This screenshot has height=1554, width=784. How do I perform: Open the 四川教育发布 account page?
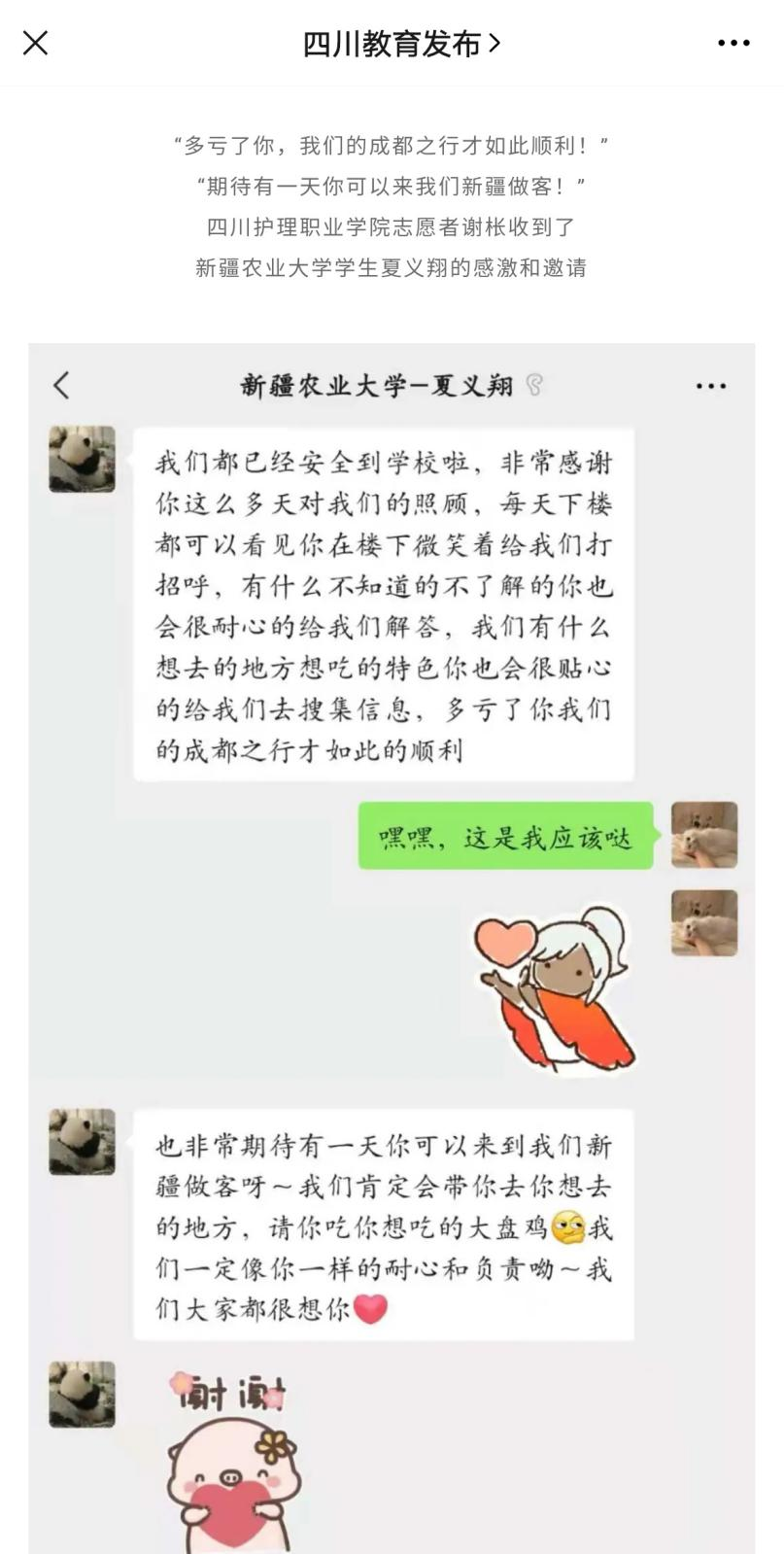400,44
